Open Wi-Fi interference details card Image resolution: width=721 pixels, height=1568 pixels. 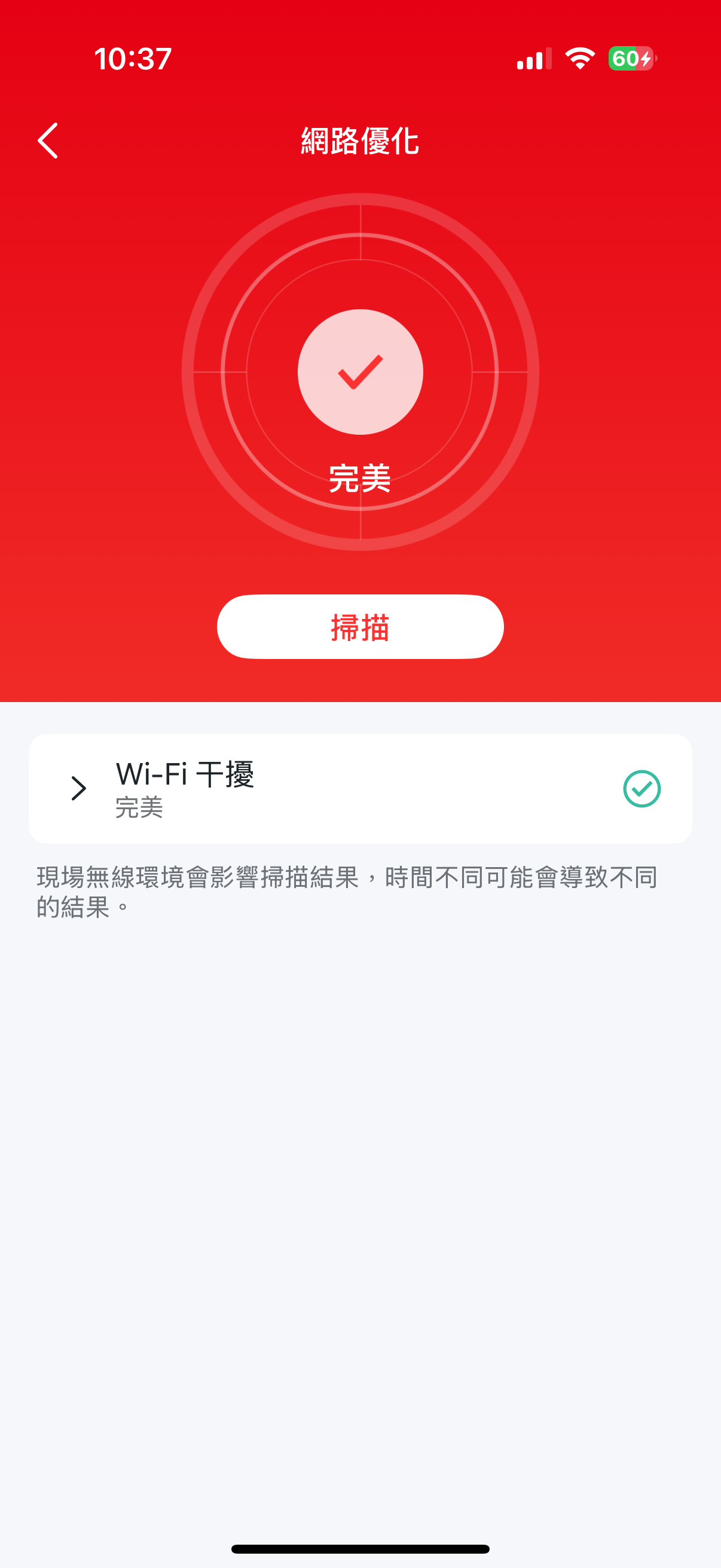360,788
